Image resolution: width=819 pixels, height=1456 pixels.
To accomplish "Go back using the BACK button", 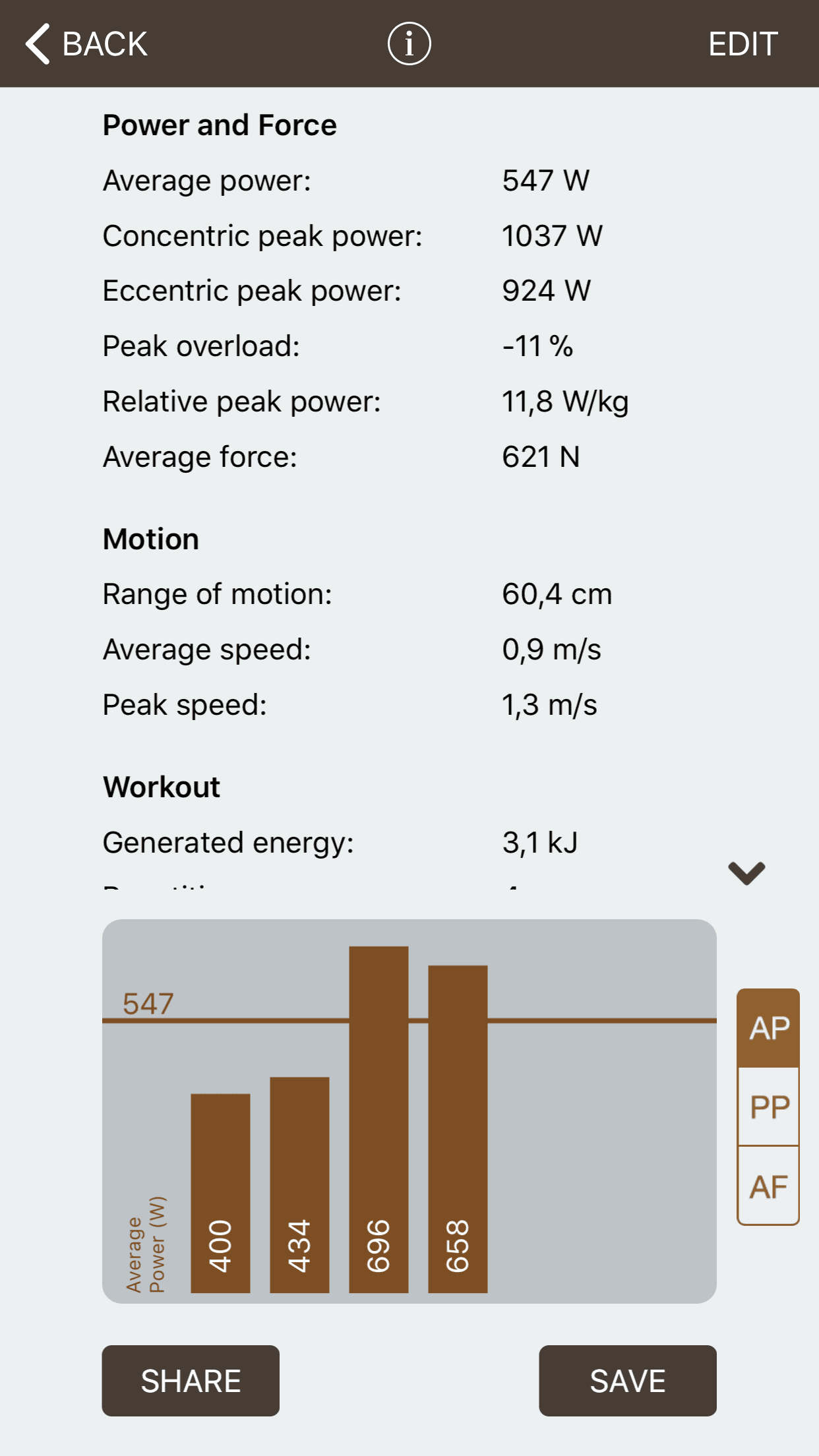I will (x=86, y=44).
